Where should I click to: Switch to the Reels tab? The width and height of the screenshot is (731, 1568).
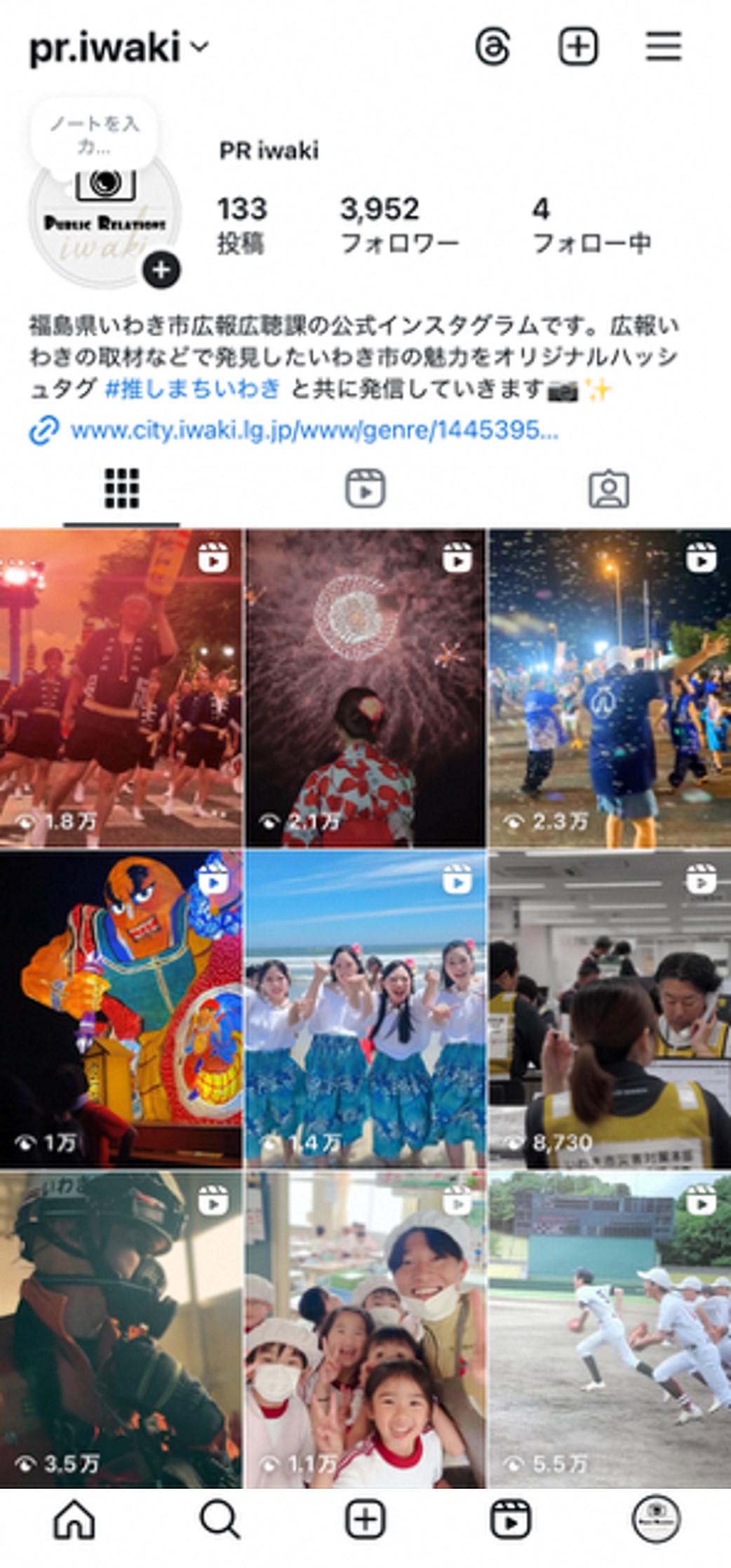click(365, 488)
